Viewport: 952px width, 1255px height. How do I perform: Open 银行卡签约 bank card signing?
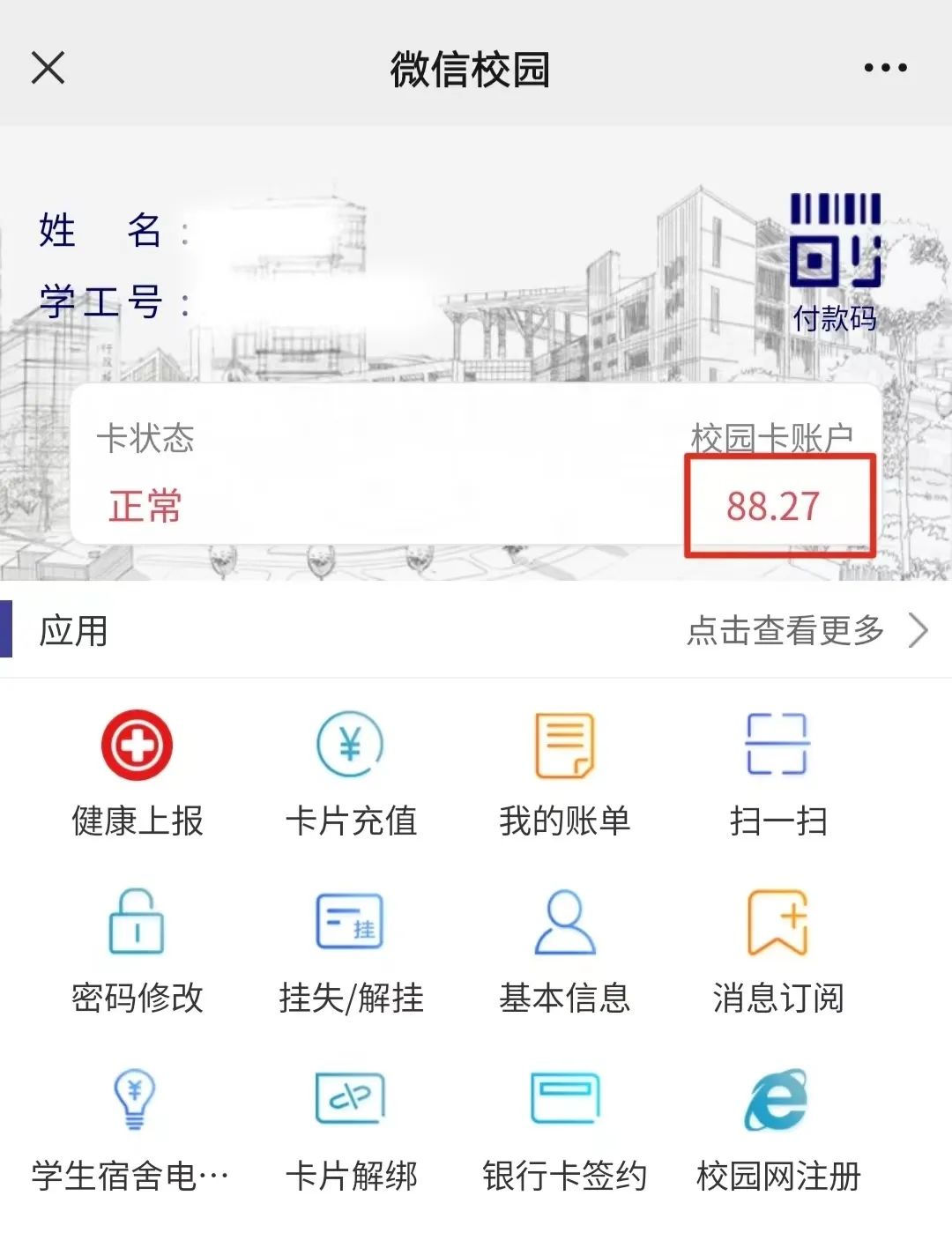click(x=564, y=1130)
